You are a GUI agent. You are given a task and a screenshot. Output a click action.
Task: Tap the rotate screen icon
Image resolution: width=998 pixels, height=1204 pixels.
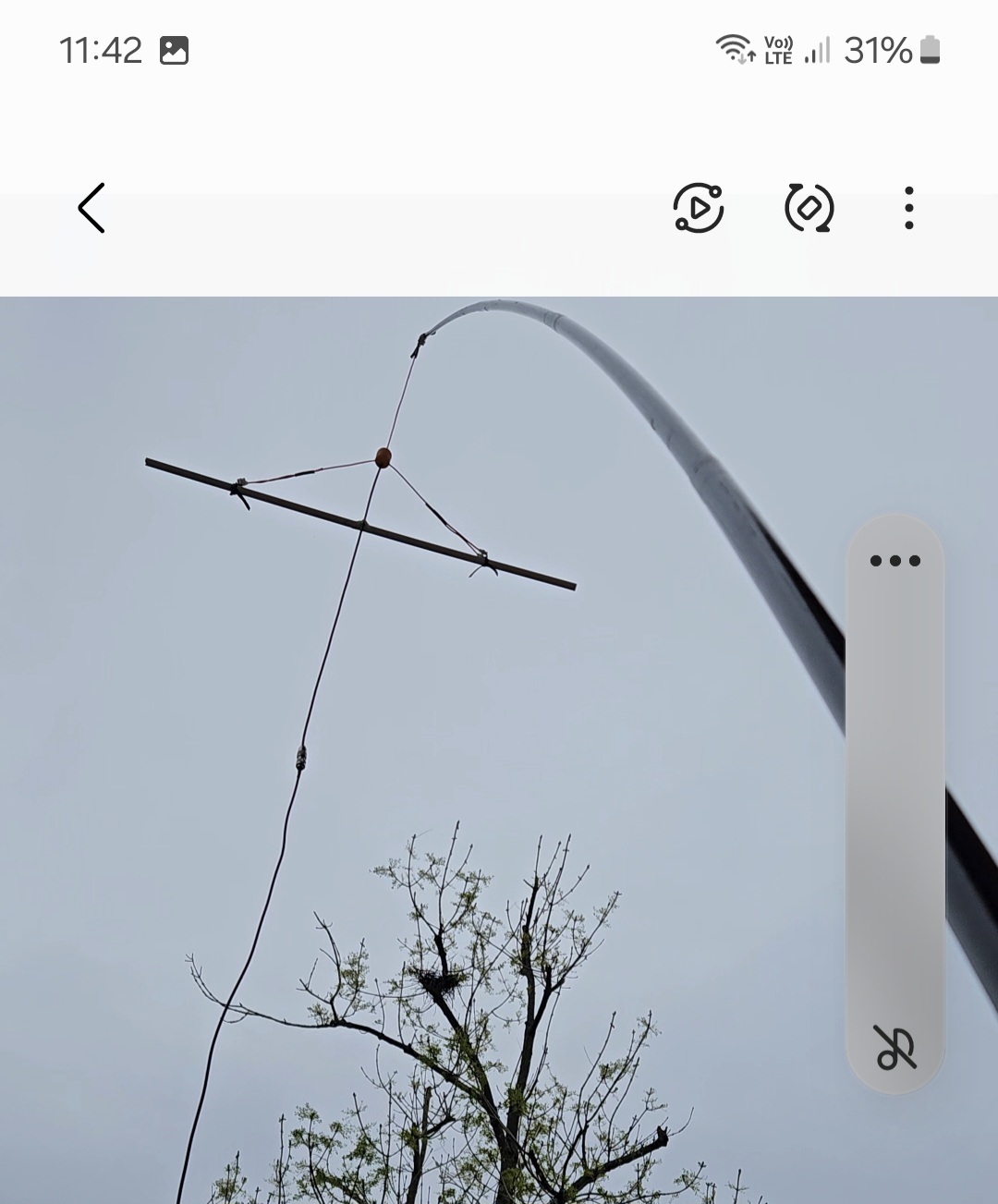809,208
